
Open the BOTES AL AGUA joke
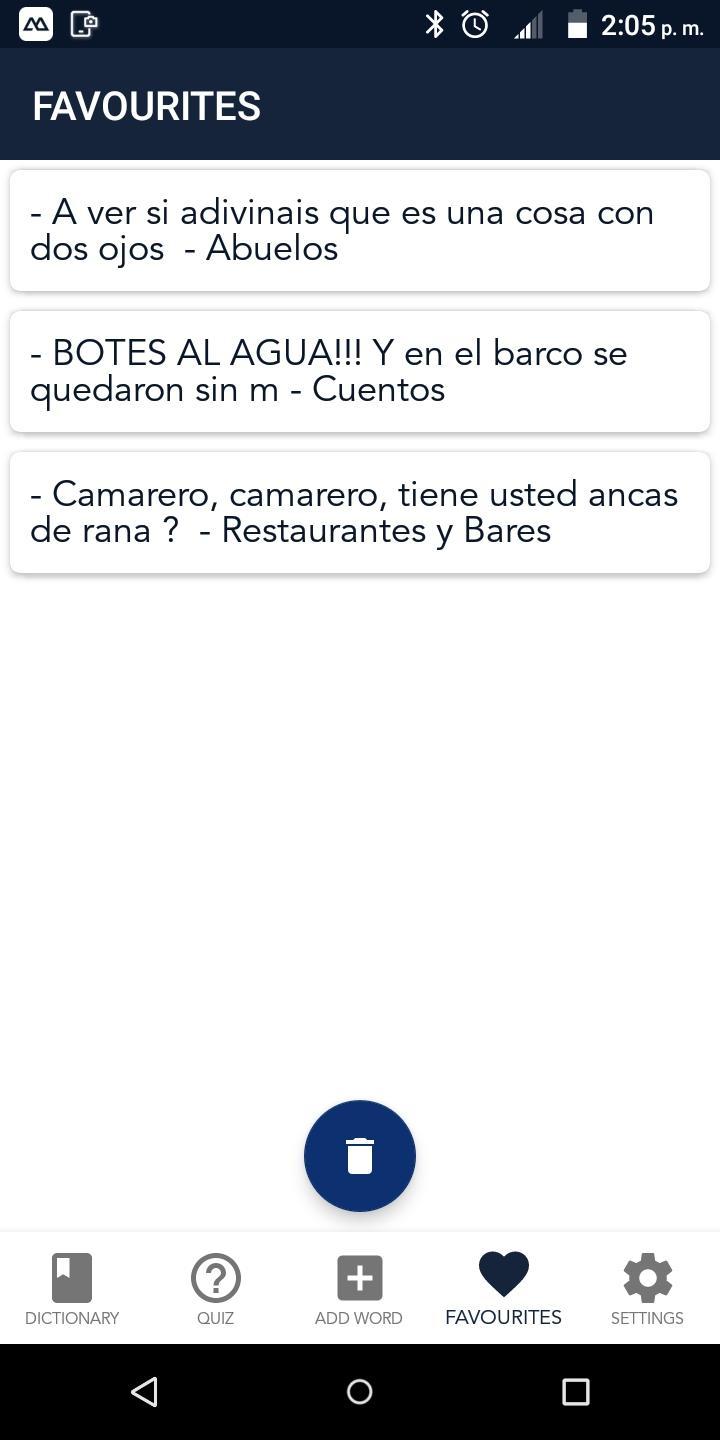[360, 372]
